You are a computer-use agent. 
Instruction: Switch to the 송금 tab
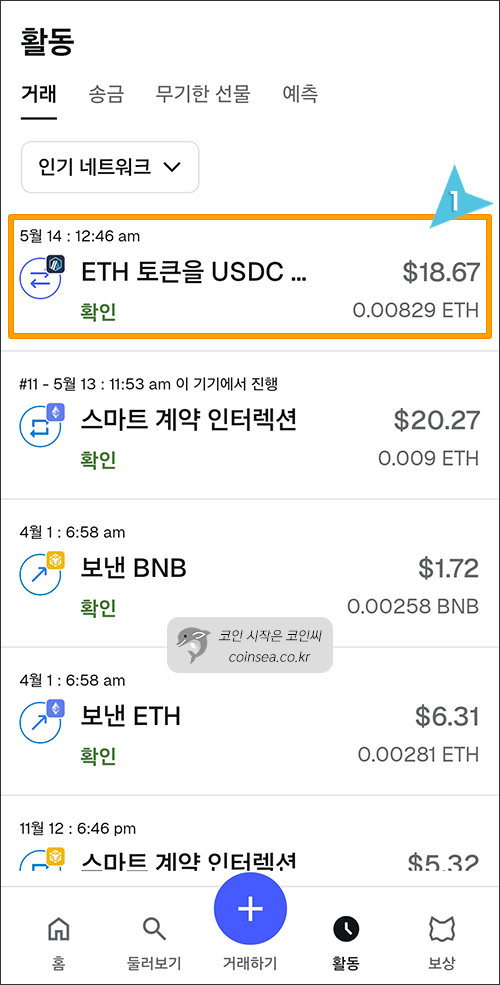[x=106, y=95]
